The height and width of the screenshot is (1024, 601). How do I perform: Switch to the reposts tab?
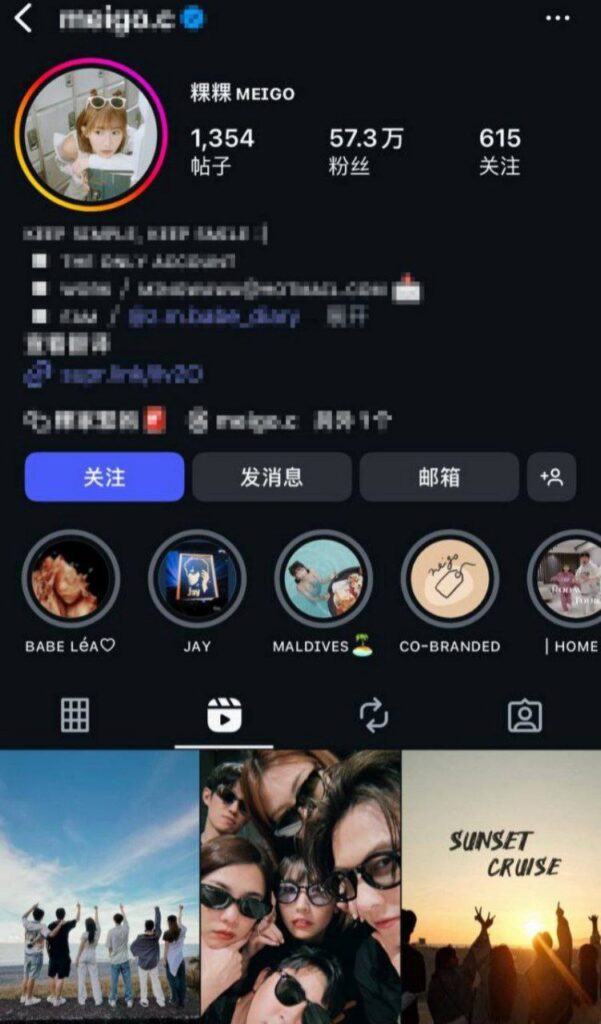coord(374,715)
